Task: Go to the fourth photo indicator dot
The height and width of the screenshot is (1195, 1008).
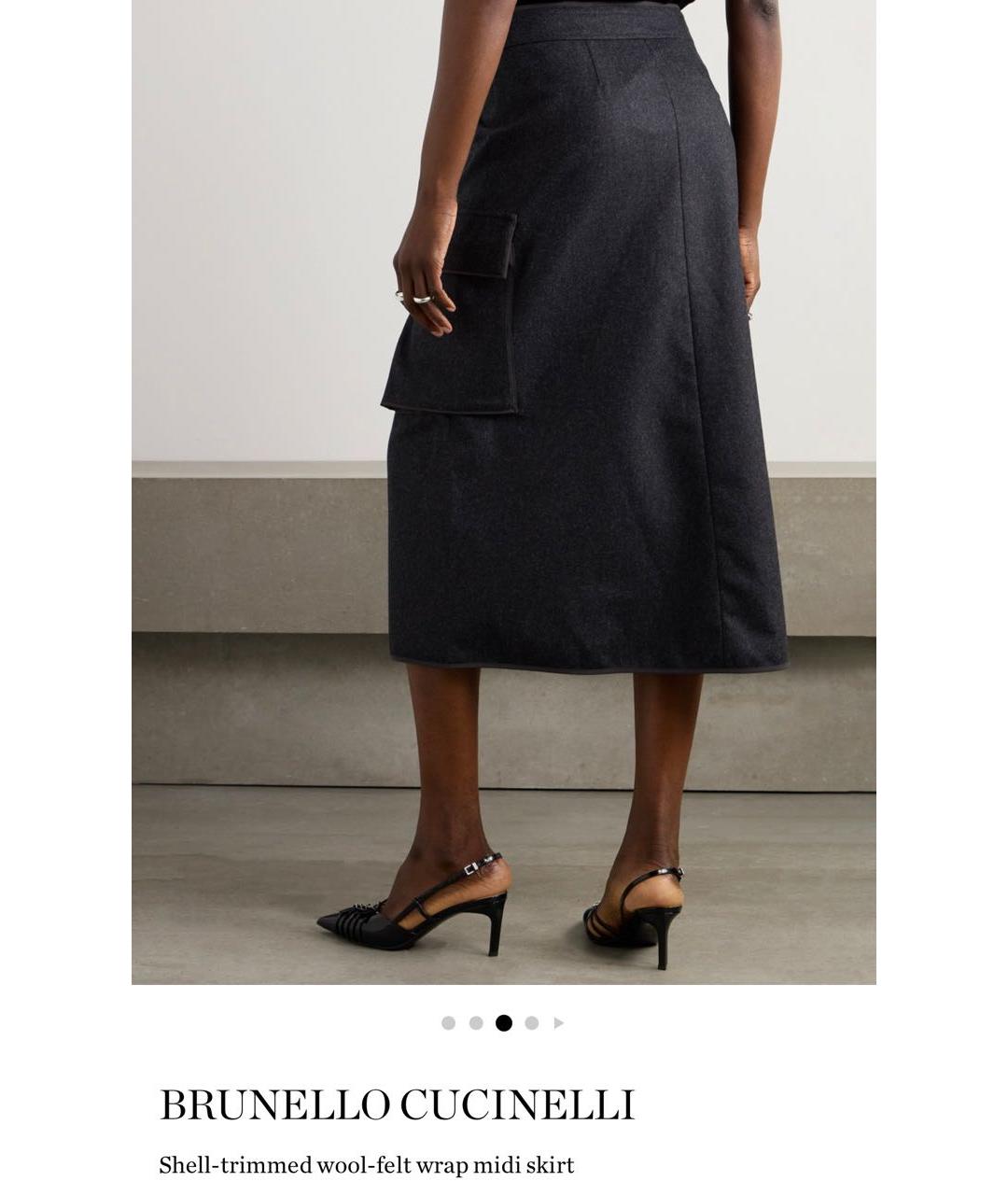Action: [x=532, y=1023]
